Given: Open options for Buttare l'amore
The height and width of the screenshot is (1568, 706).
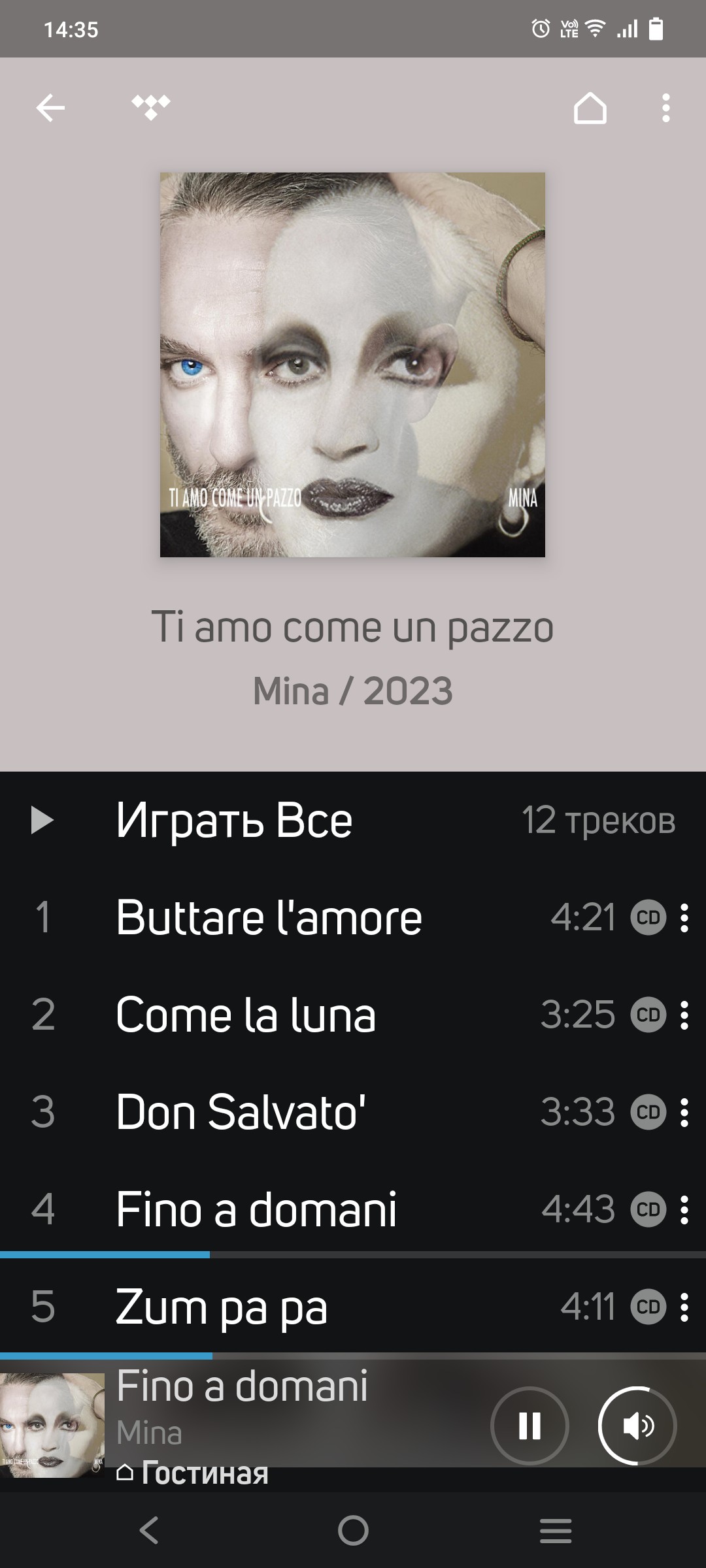Looking at the screenshot, I should [x=684, y=917].
